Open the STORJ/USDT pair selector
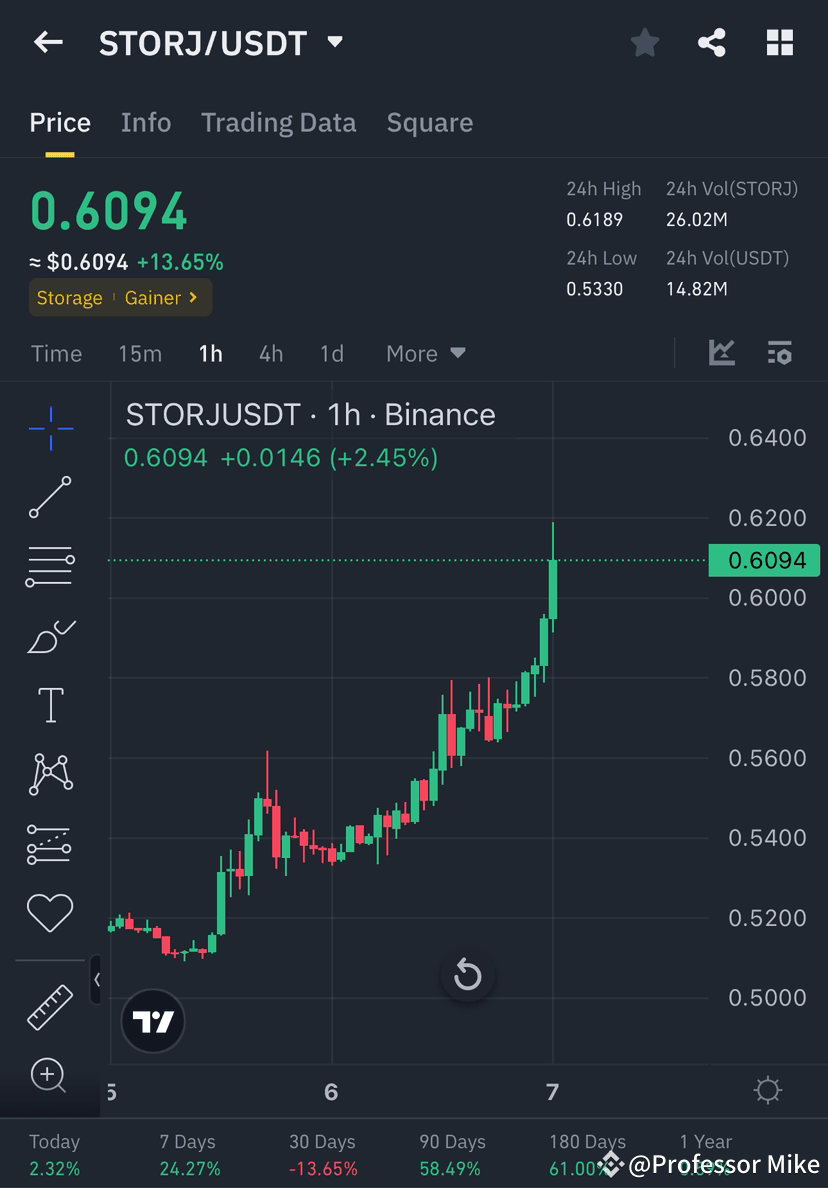 222,42
